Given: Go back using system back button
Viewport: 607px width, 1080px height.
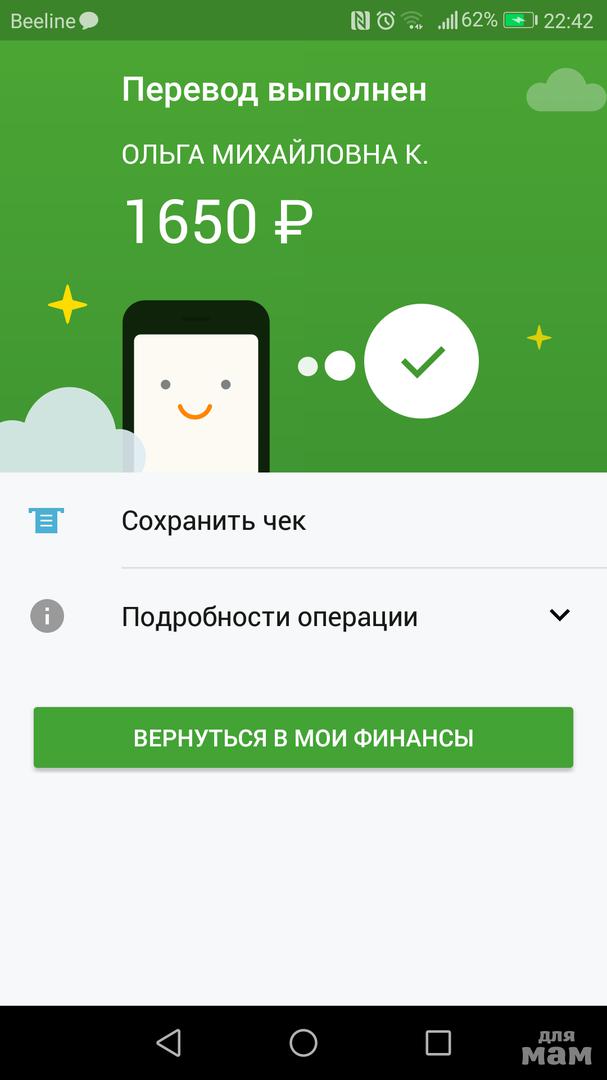Looking at the screenshot, I should click(168, 1043).
